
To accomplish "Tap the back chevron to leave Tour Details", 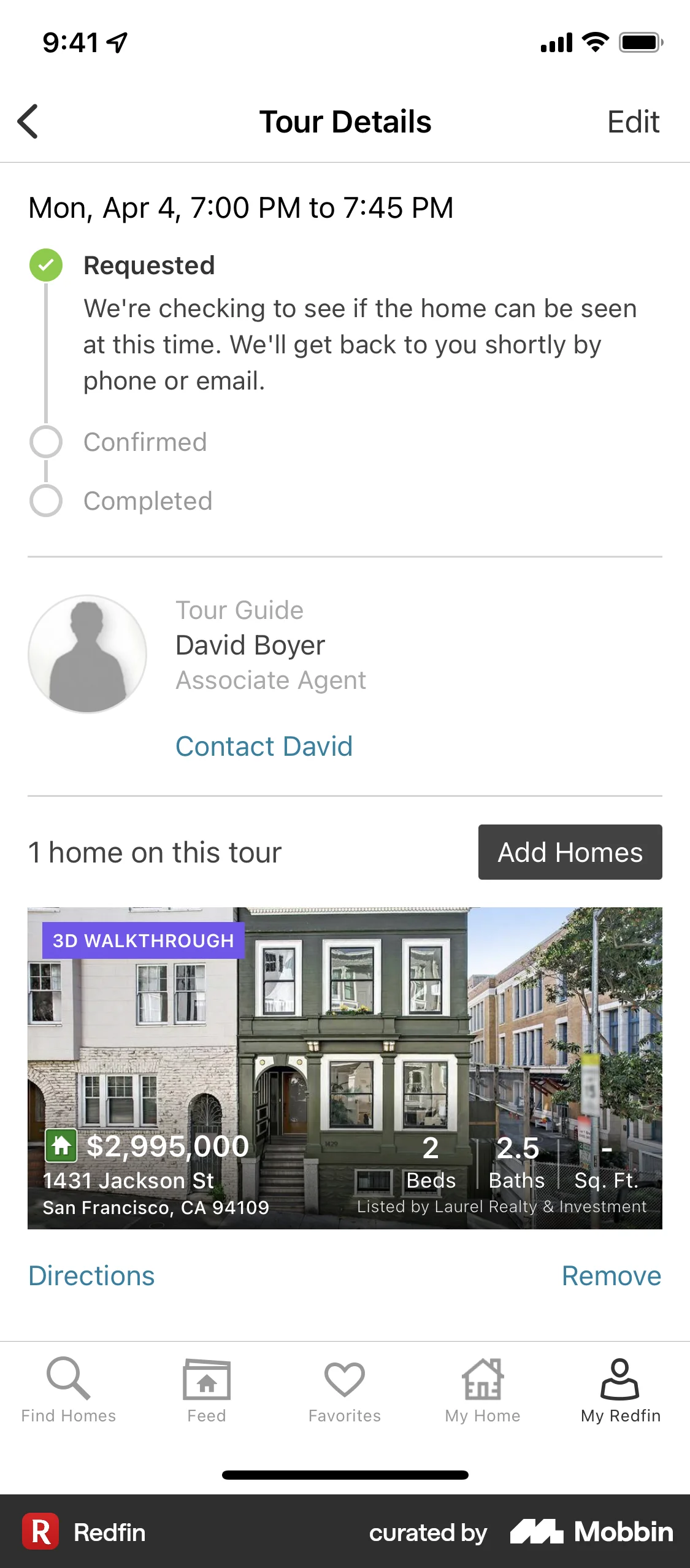I will (28, 121).
